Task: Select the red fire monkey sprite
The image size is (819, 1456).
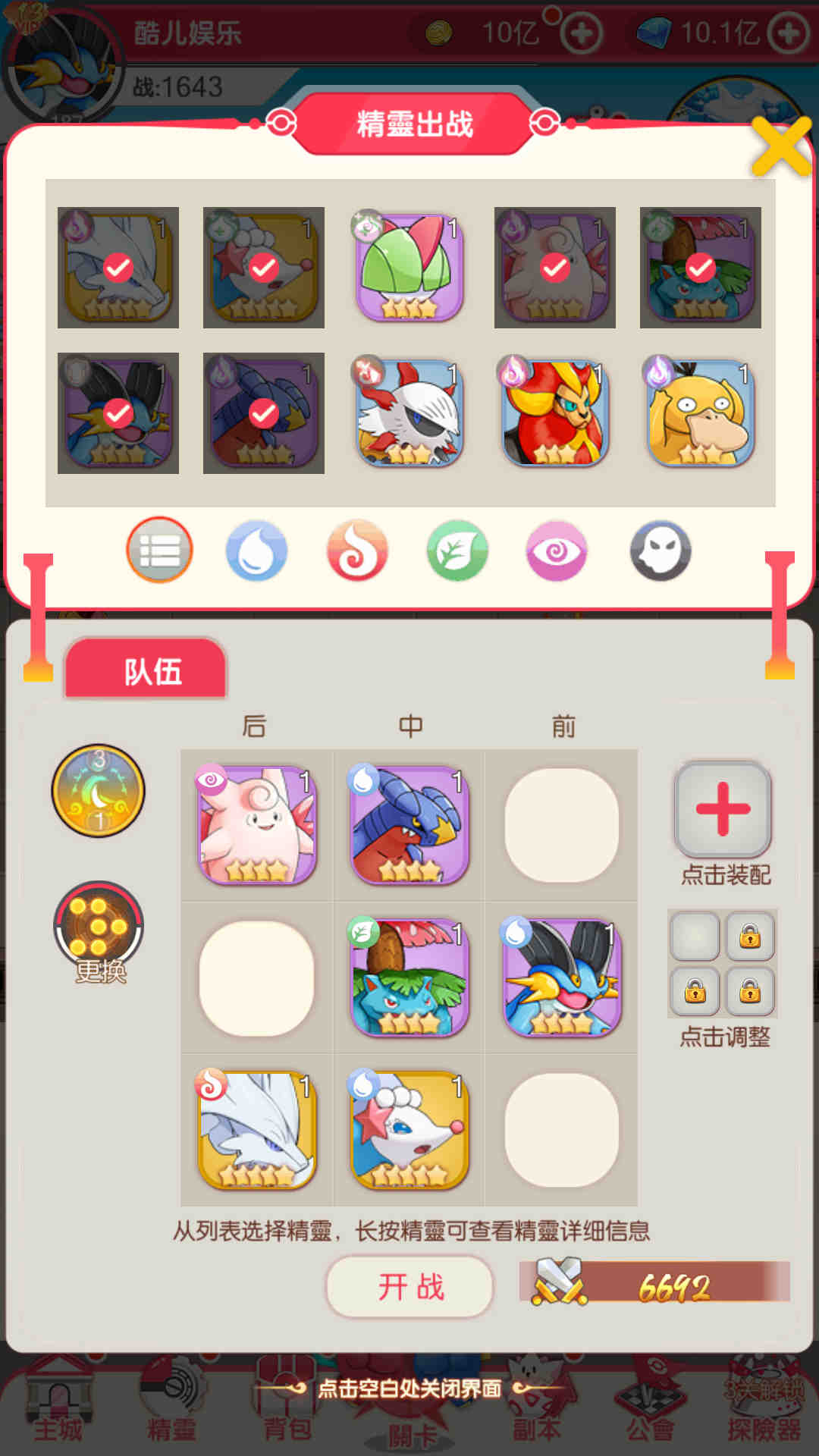Action: coord(555,413)
